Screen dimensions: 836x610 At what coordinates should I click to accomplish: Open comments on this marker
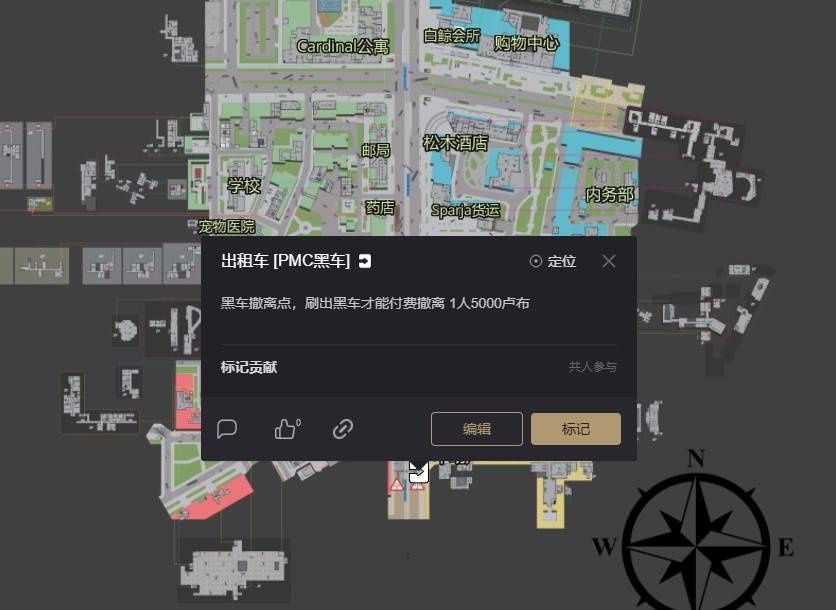(x=227, y=429)
